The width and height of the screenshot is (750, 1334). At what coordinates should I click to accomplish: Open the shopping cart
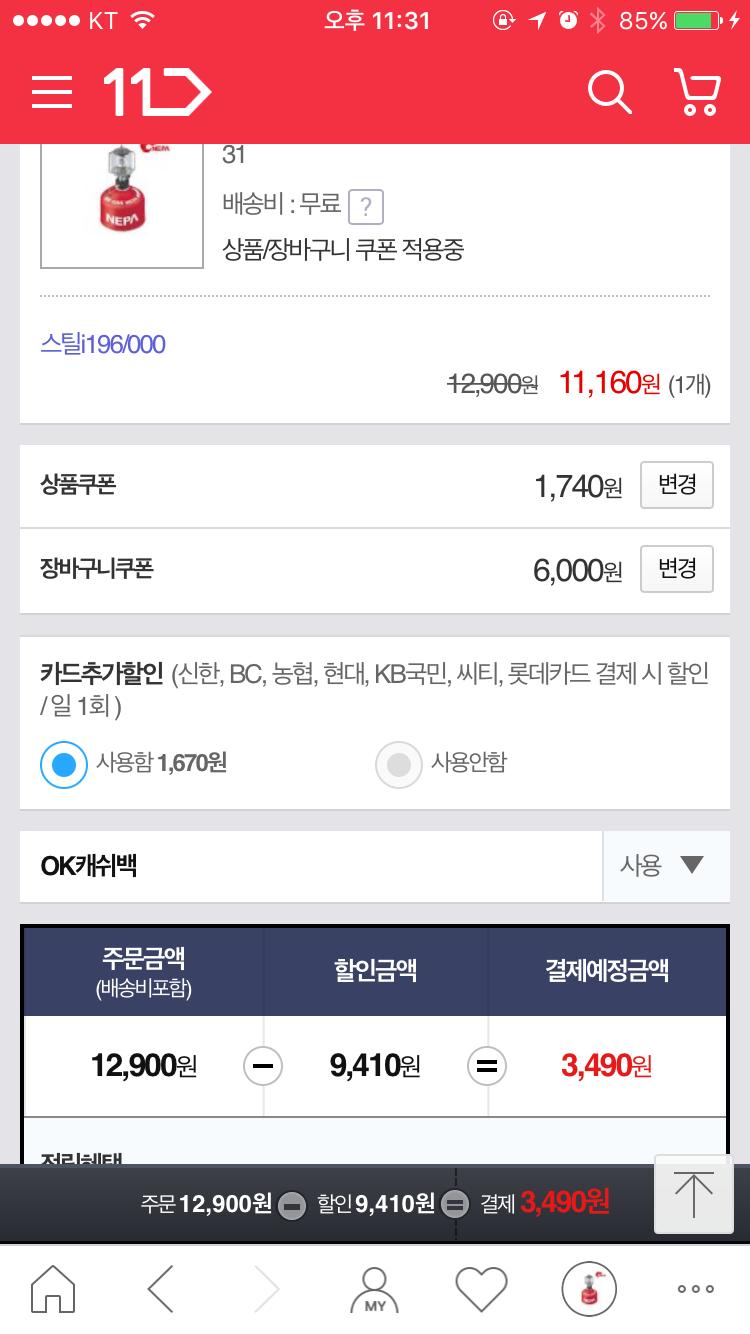click(696, 93)
